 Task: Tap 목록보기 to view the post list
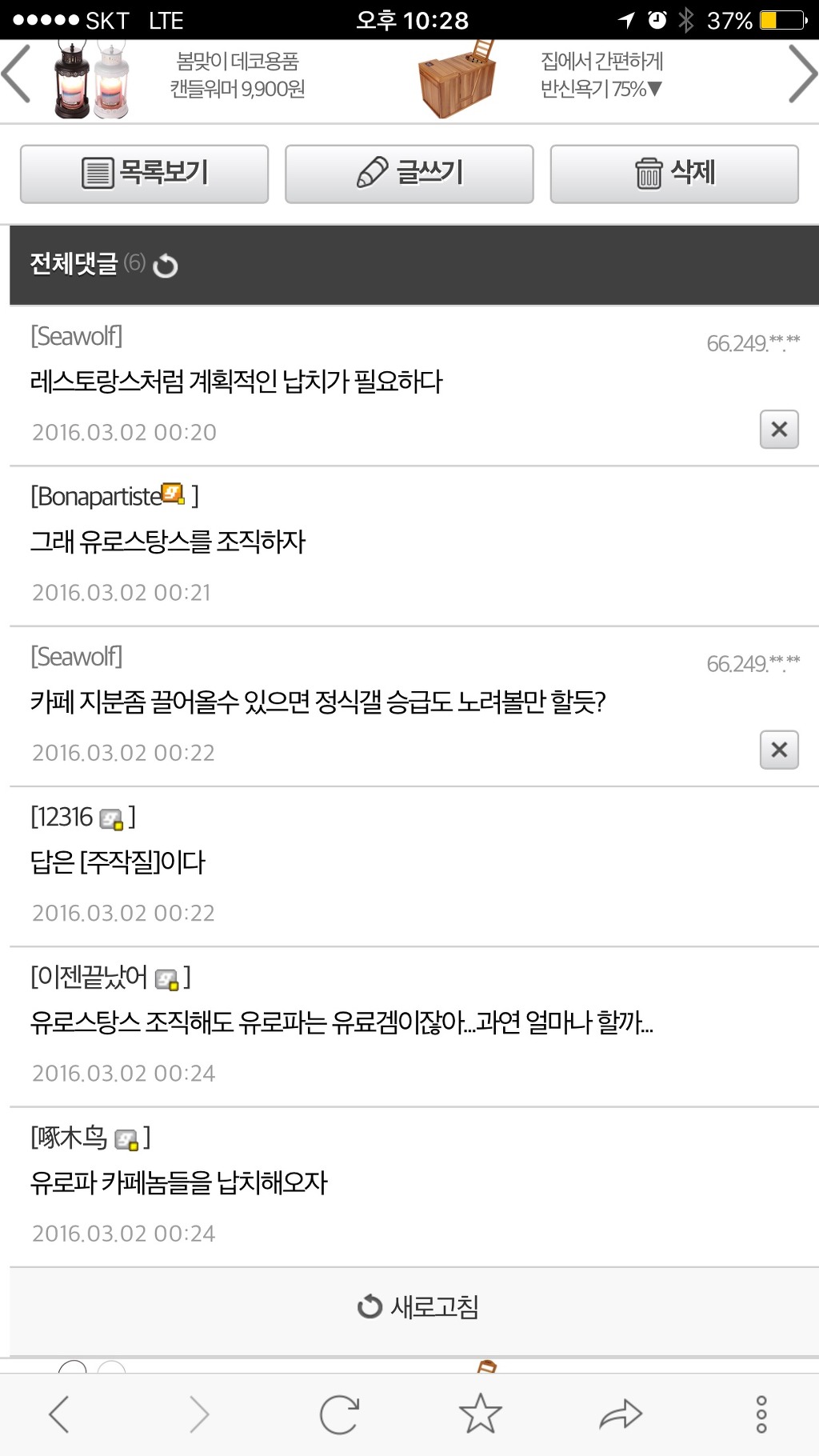tap(144, 174)
